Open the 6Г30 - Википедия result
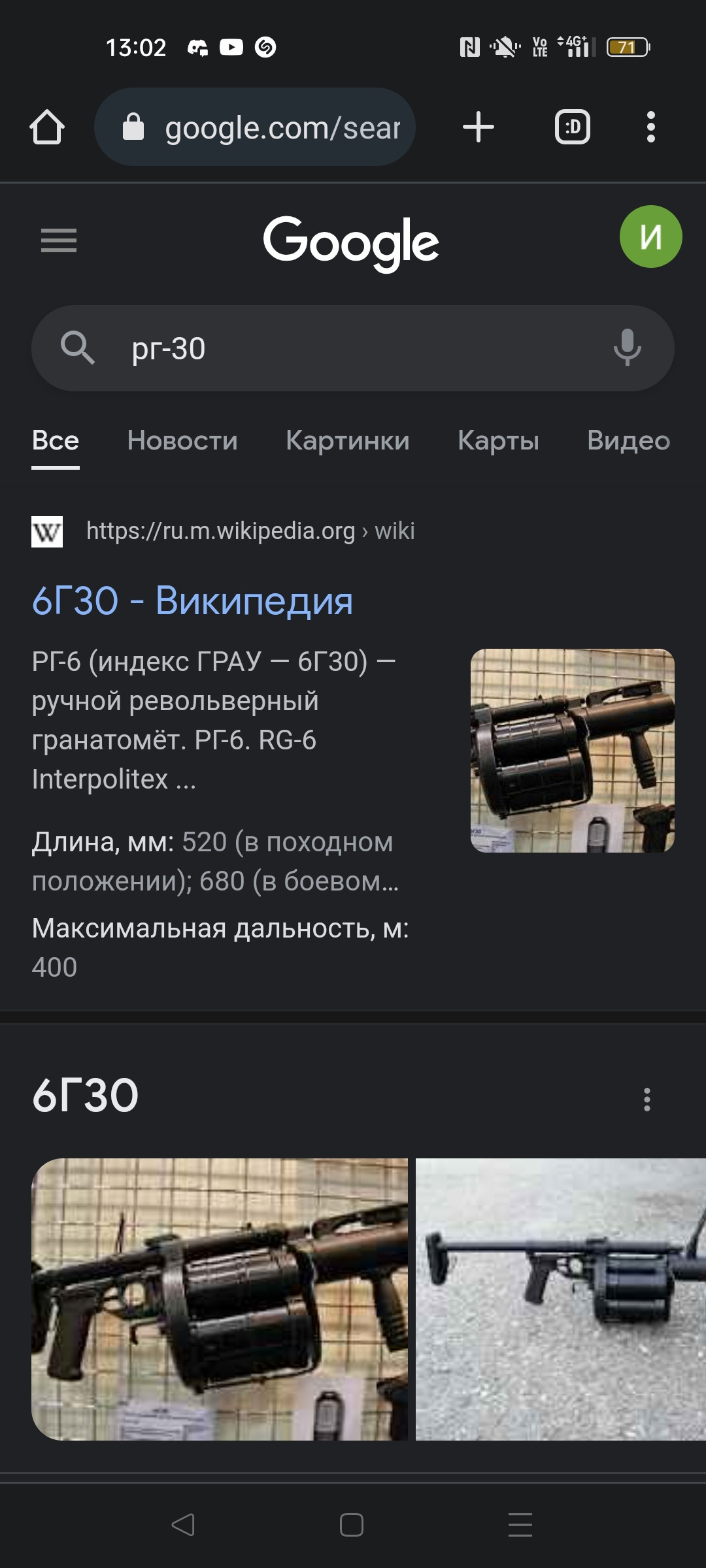This screenshot has width=706, height=1568. [x=192, y=600]
